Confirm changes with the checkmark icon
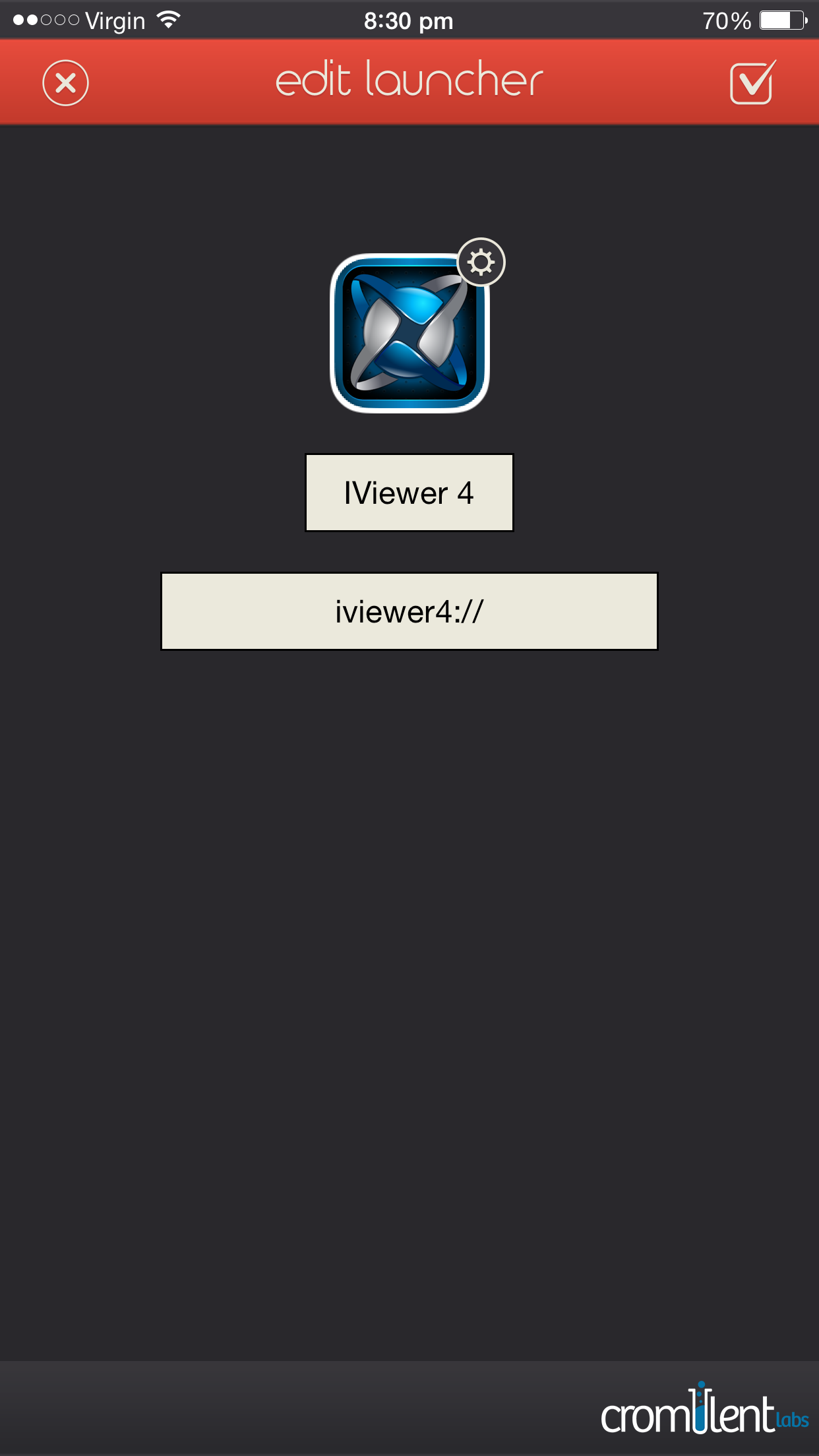 752,82
